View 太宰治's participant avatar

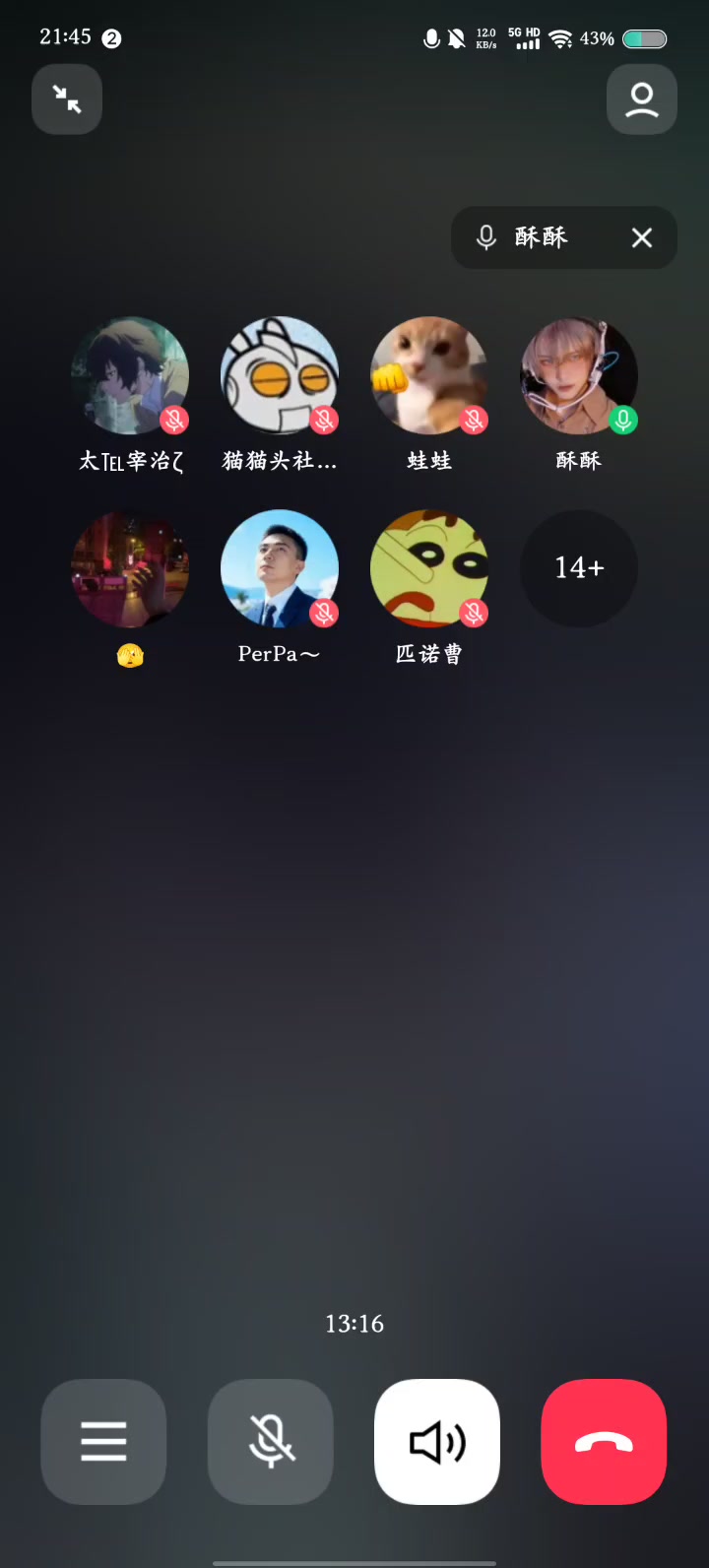[130, 375]
